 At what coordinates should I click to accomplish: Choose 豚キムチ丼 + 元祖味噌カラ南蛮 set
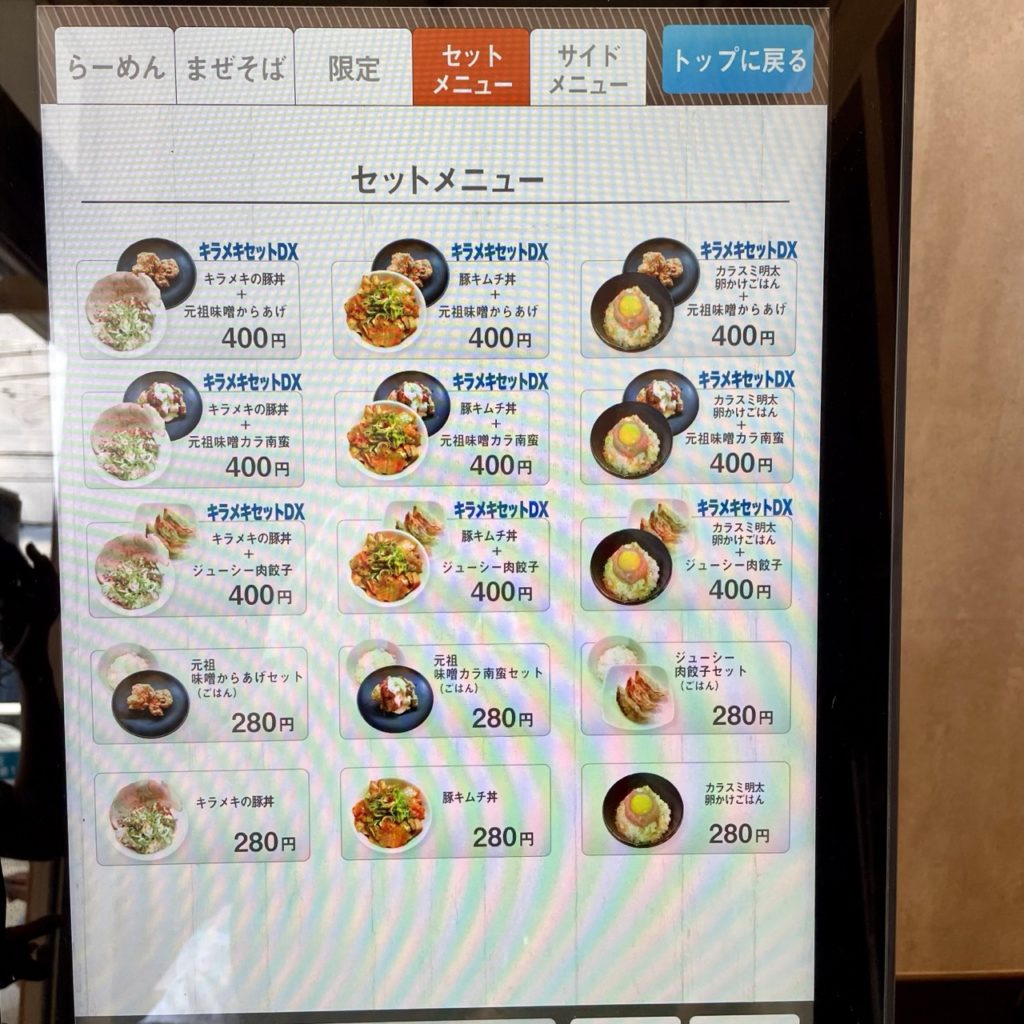click(x=443, y=435)
